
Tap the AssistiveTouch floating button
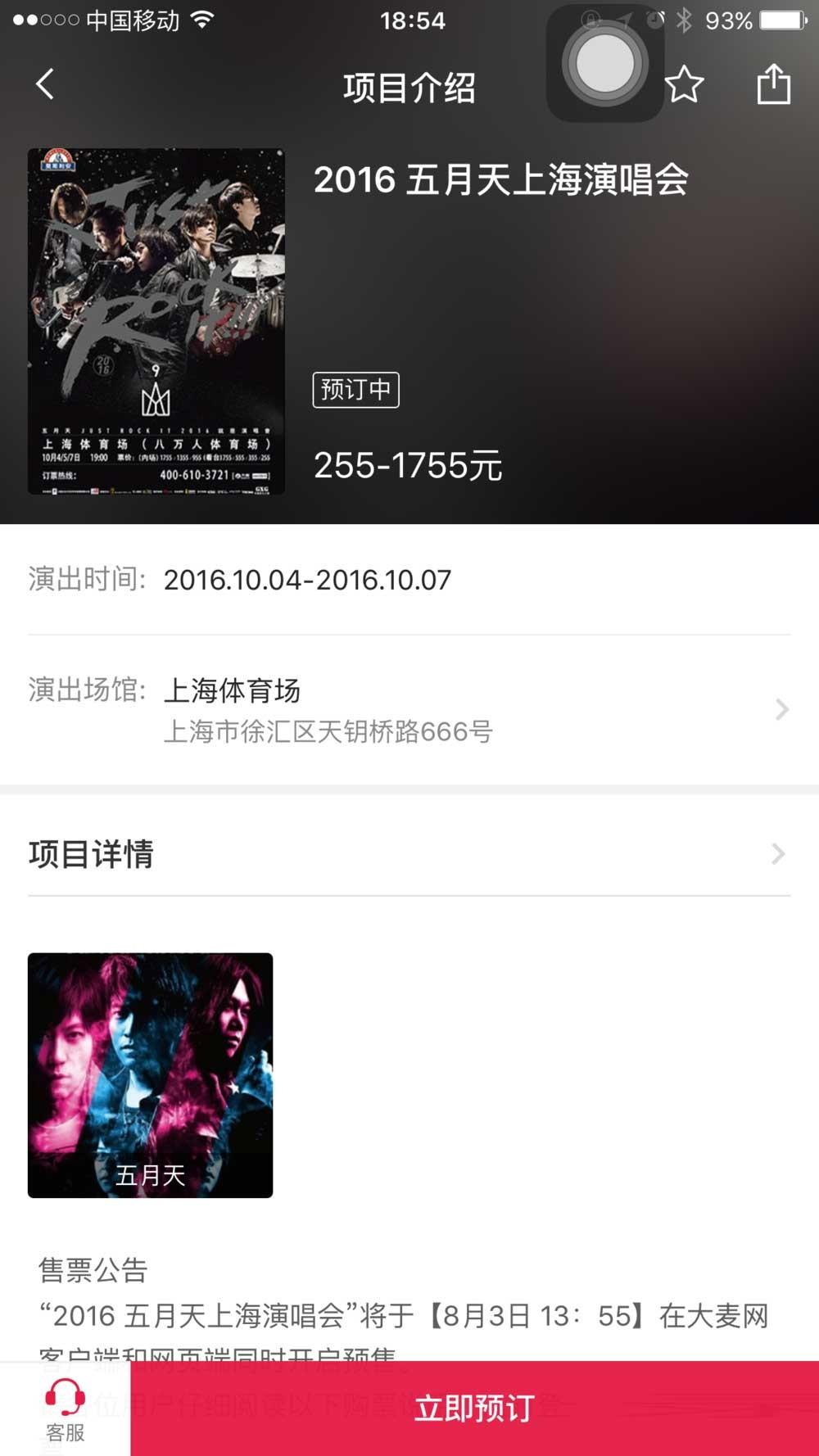(604, 64)
